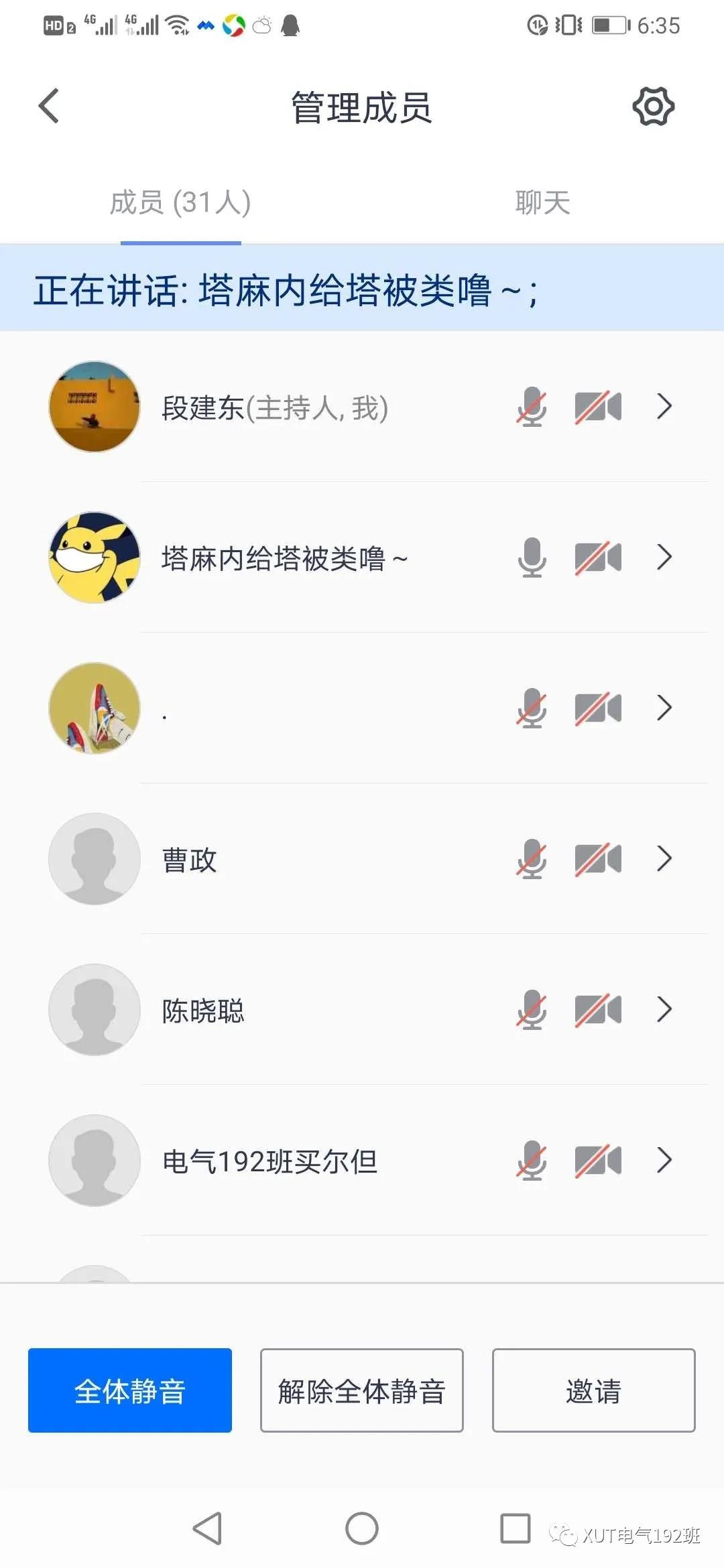Open member options for 曹政
This screenshot has width=724, height=1568.
664,858
